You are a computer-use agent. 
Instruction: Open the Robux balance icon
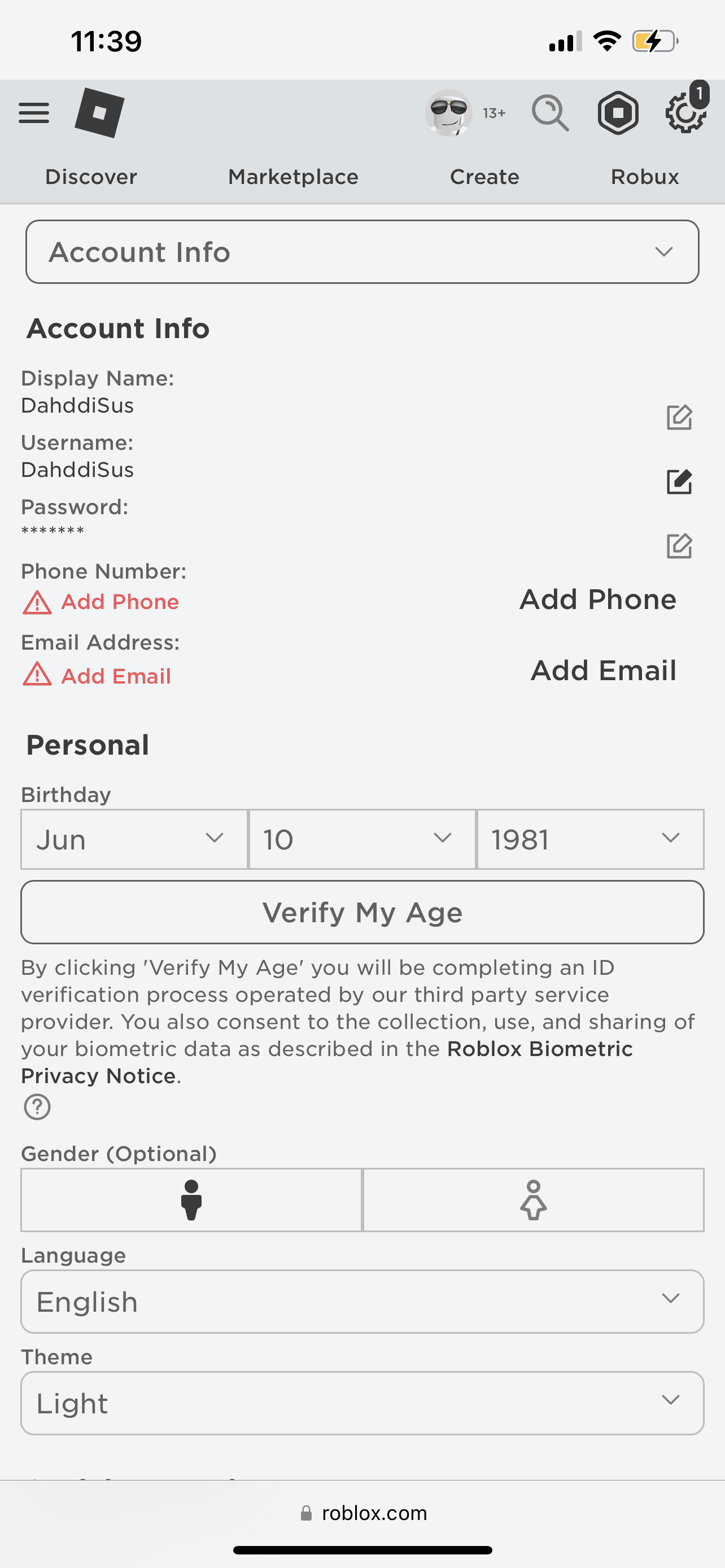coord(617,113)
